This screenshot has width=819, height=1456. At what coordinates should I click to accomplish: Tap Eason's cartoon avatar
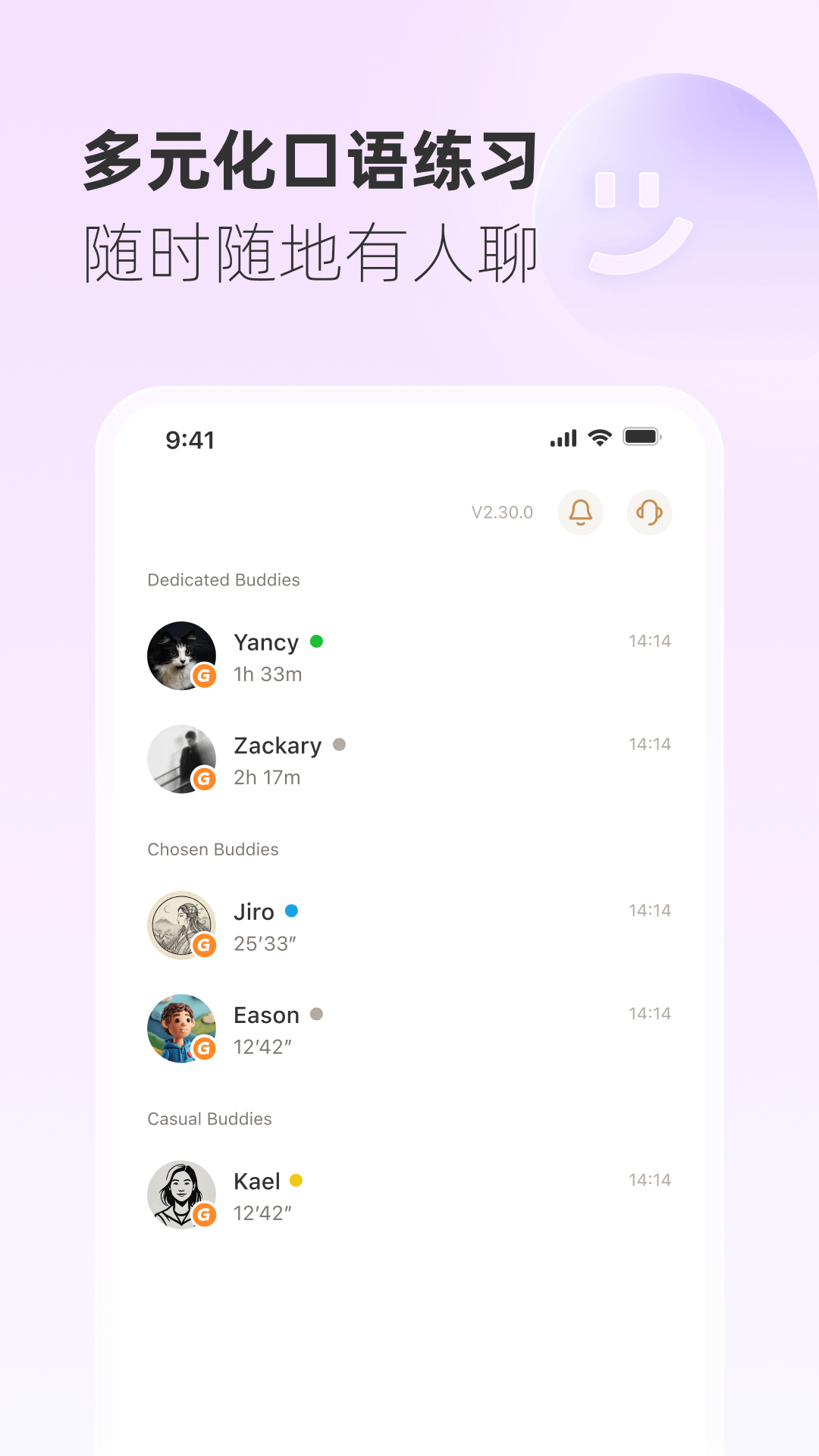pyautogui.click(x=182, y=1029)
